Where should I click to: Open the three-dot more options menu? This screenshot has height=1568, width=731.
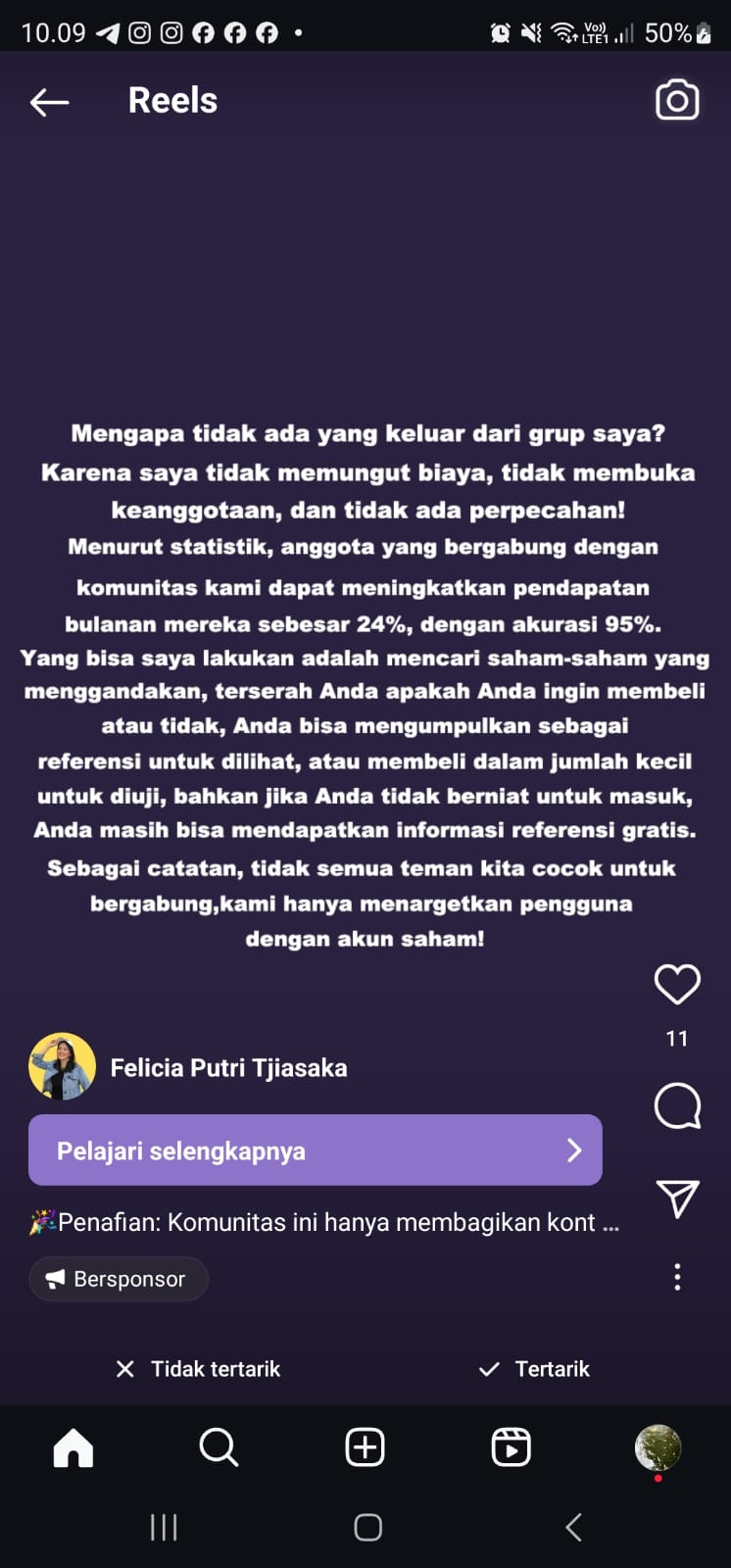point(676,1277)
